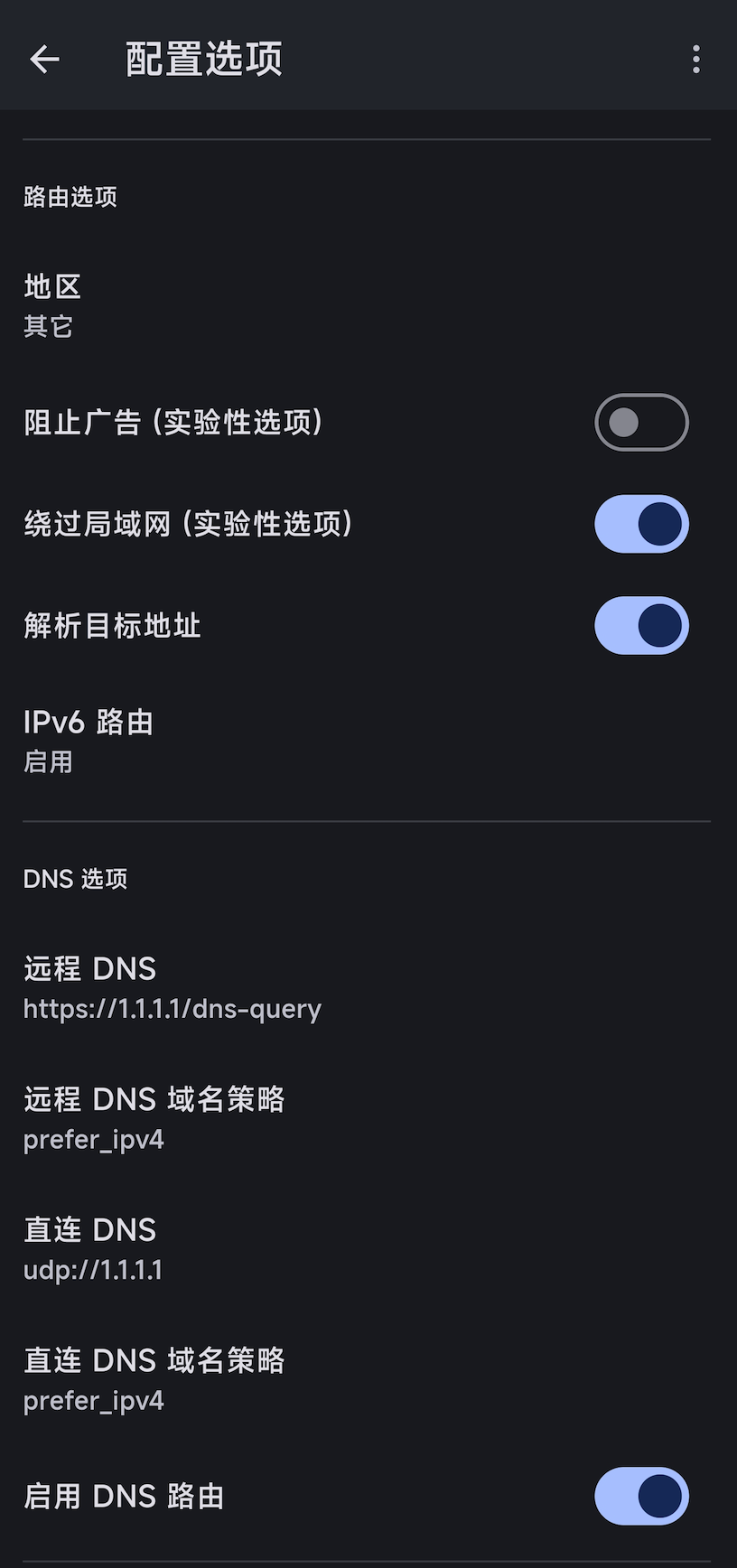Open the three-dot overflow menu
The width and height of the screenshot is (737, 1568).
pyautogui.click(x=695, y=60)
